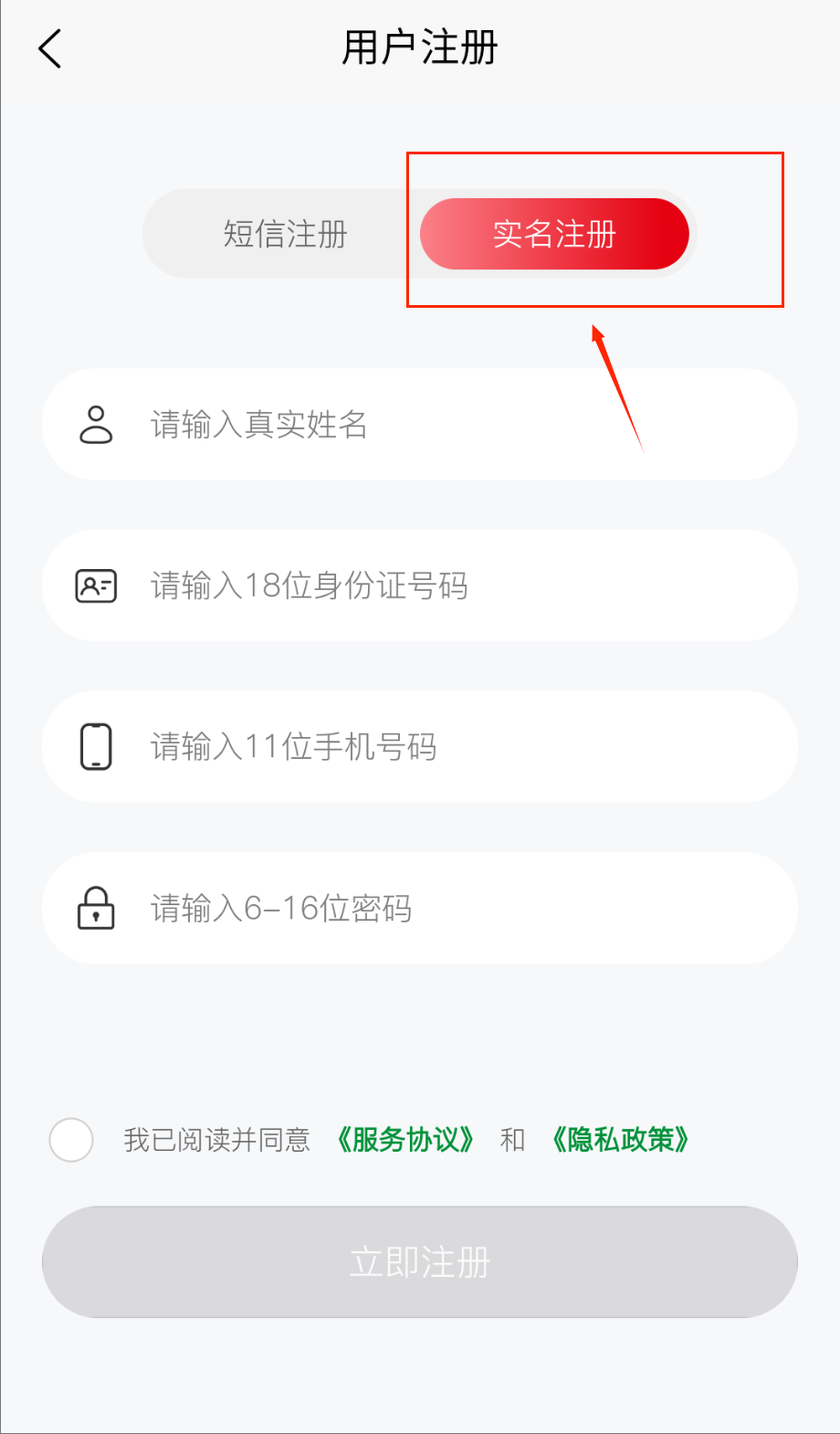840x1434 pixels.
Task: Switch to the 短信注册 tab
Action: [x=285, y=234]
